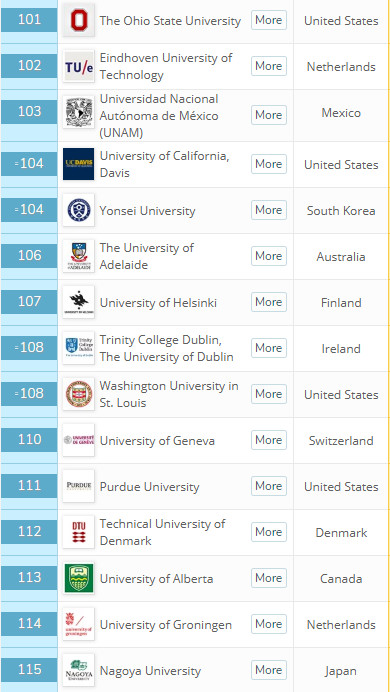
Task: View More for Trinity College Dublin
Action: coord(269,348)
